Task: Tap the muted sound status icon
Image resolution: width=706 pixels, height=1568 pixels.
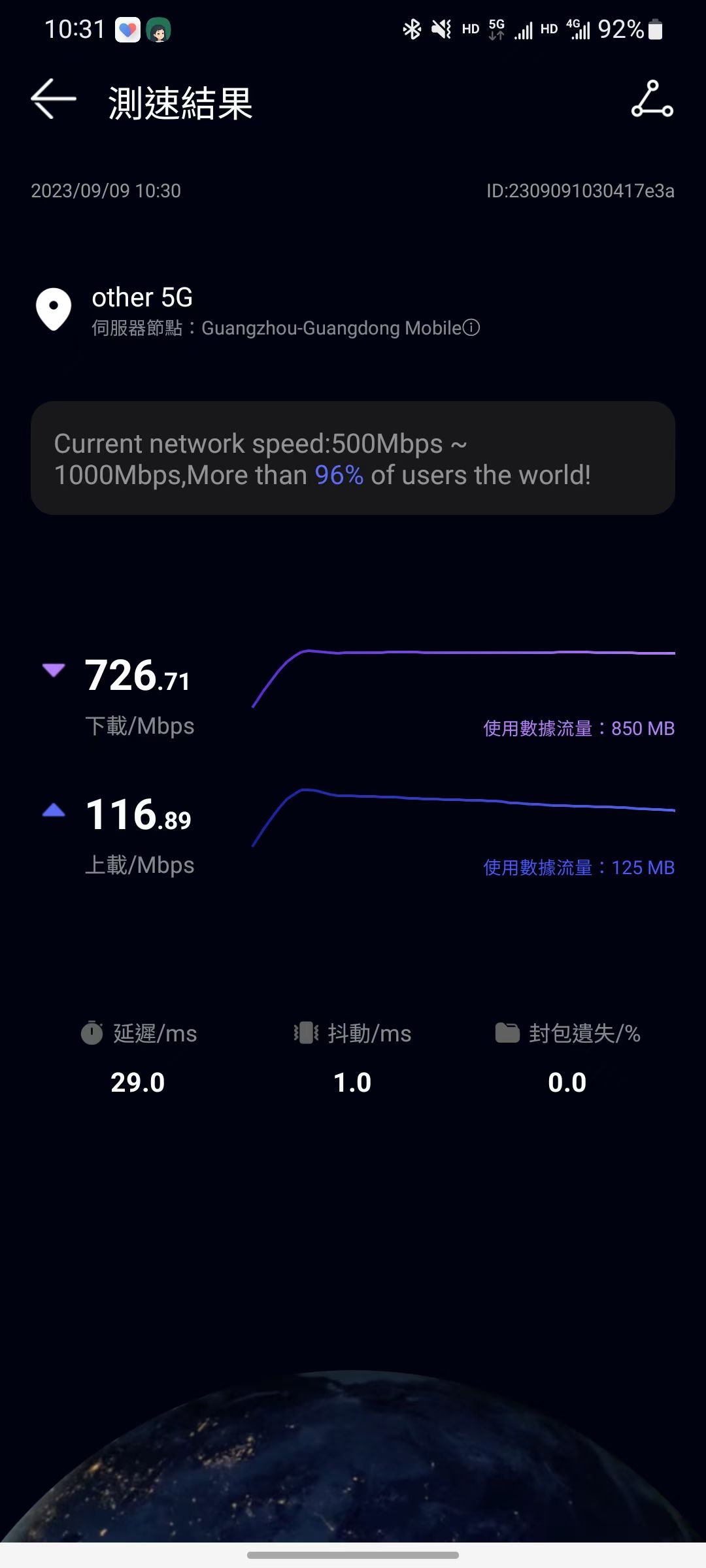Action: click(441, 29)
